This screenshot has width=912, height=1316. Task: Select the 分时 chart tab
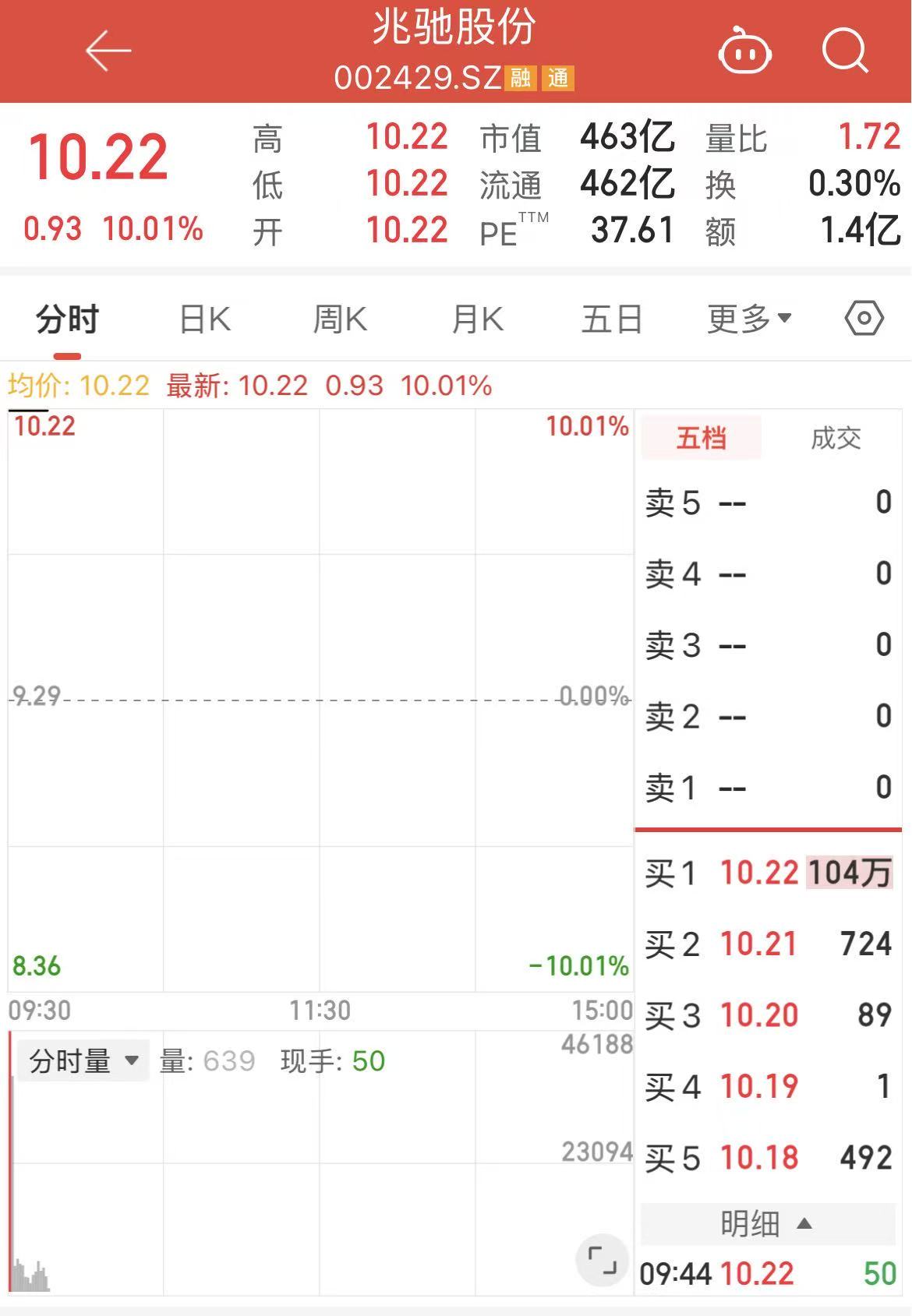point(68,319)
